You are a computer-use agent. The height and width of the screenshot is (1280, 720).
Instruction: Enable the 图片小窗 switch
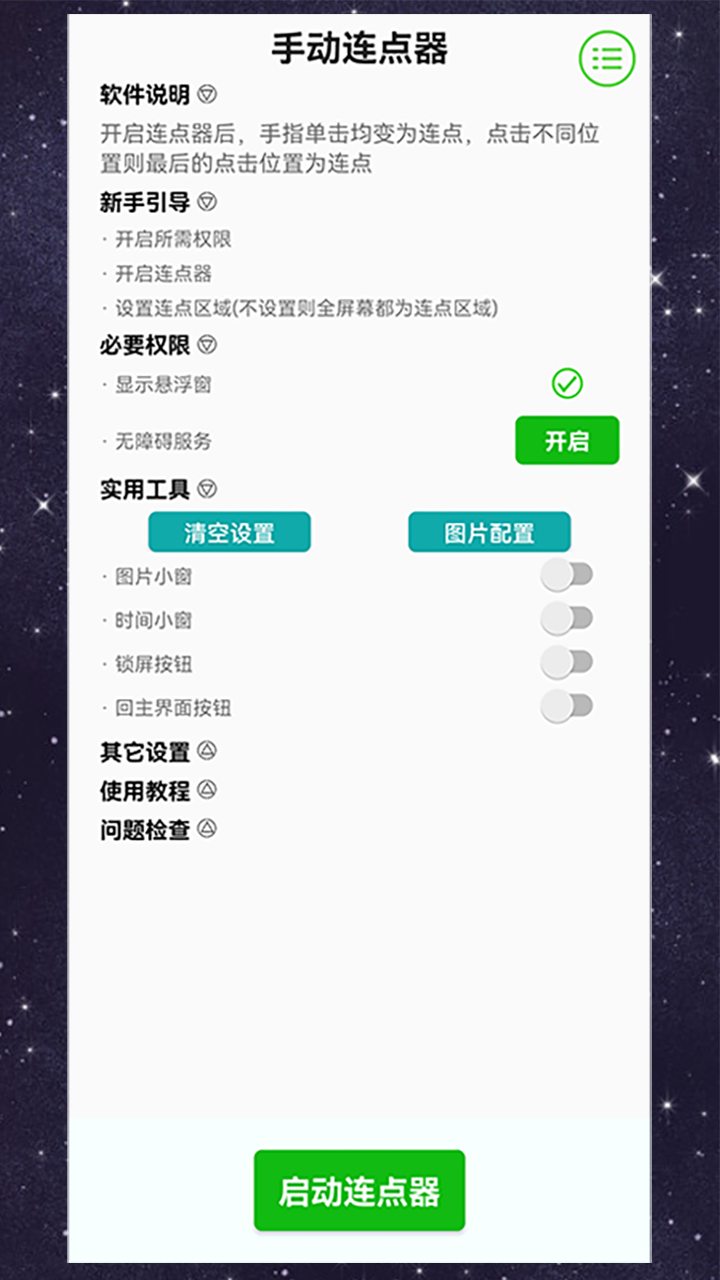(x=566, y=576)
